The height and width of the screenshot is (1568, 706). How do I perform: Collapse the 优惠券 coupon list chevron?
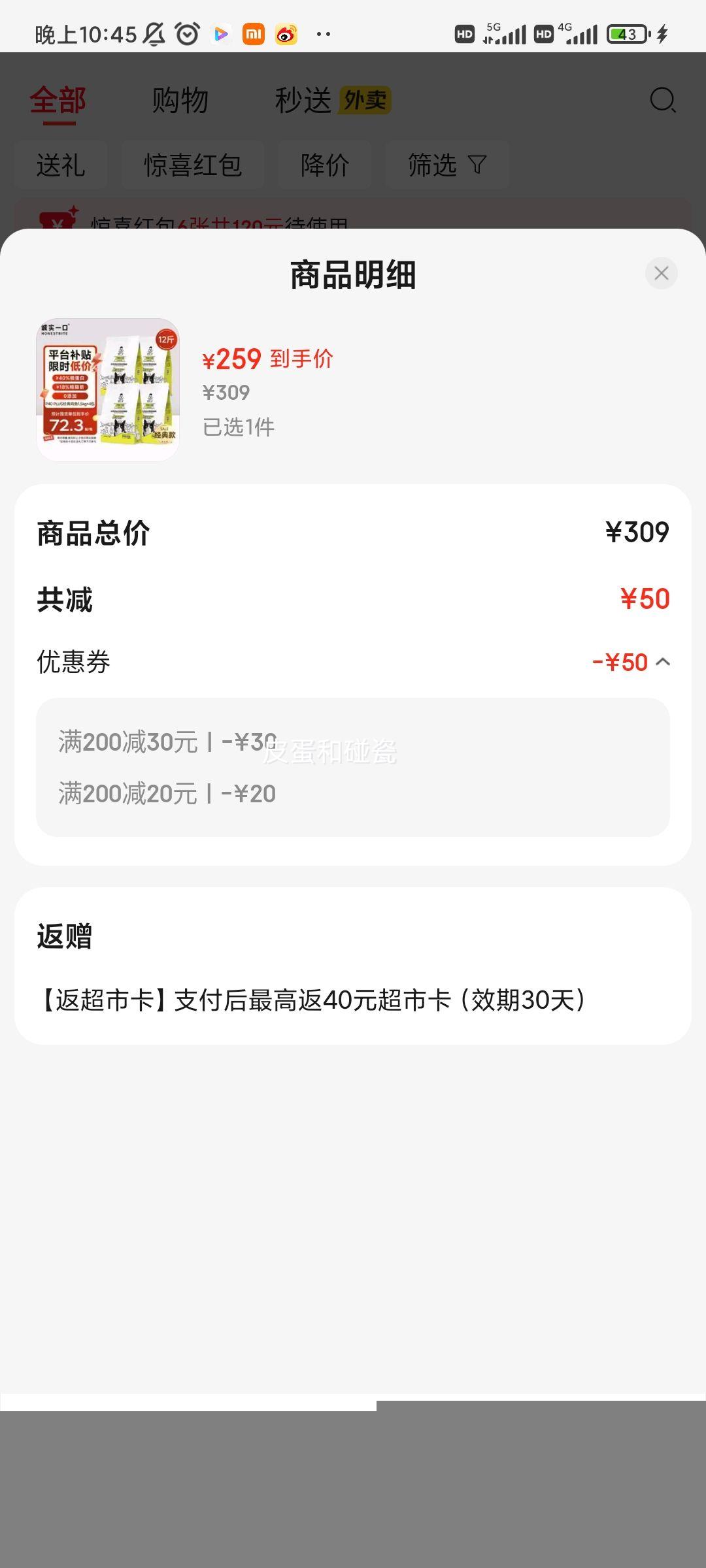click(662, 662)
